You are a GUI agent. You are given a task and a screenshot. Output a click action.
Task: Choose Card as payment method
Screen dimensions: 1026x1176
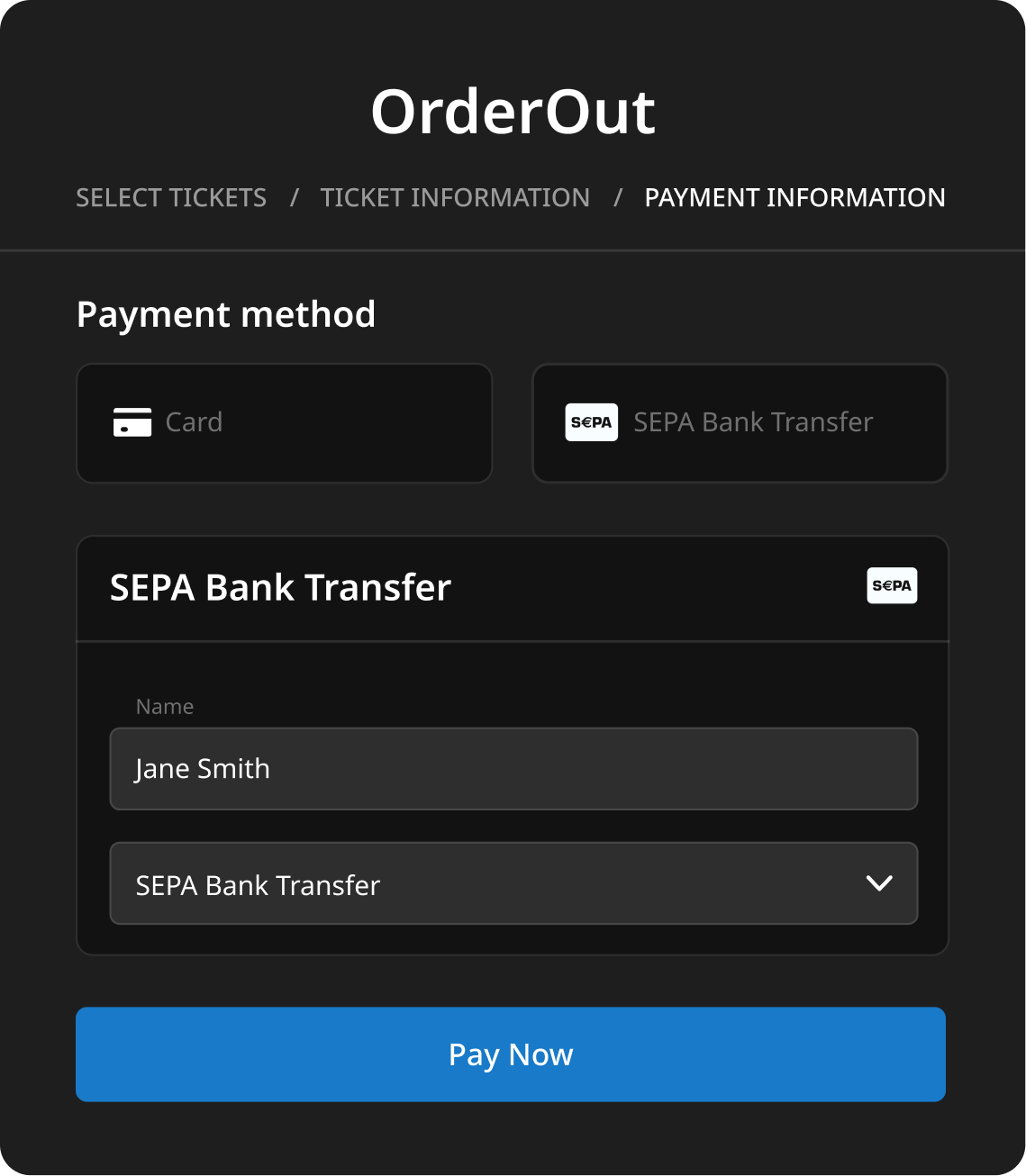[x=284, y=423]
